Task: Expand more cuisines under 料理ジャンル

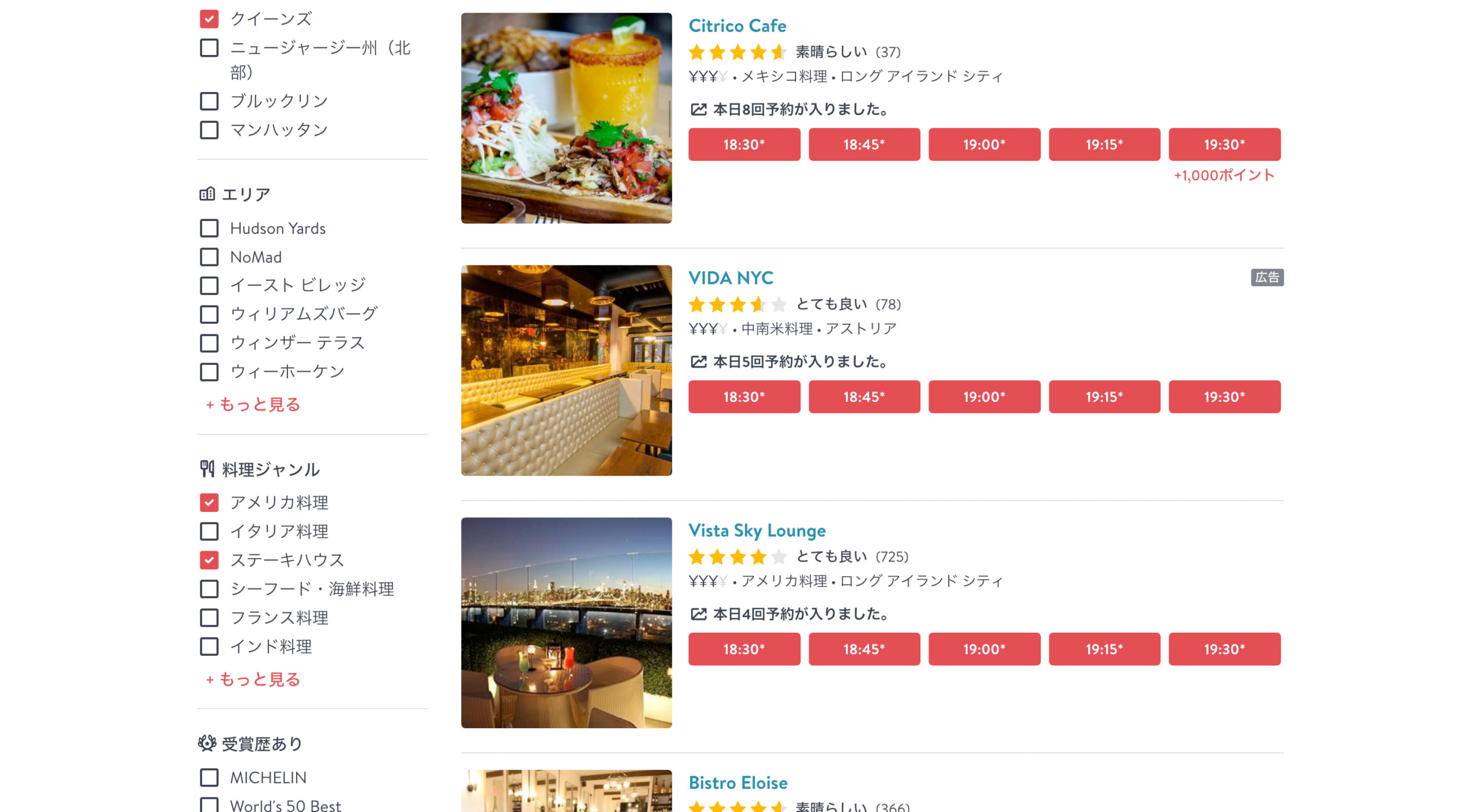Action: 253,679
